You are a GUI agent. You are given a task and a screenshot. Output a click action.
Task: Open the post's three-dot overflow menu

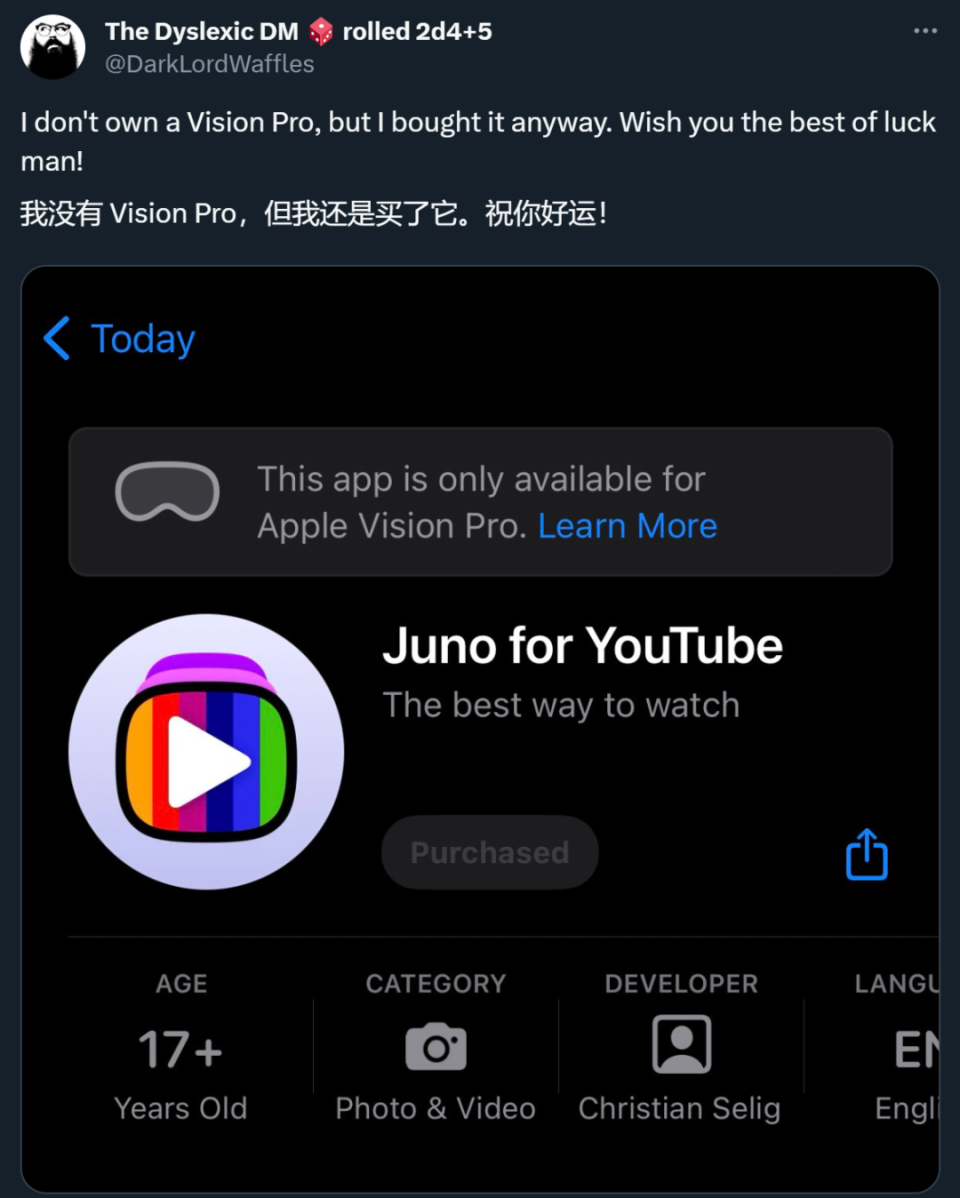[x=925, y=32]
